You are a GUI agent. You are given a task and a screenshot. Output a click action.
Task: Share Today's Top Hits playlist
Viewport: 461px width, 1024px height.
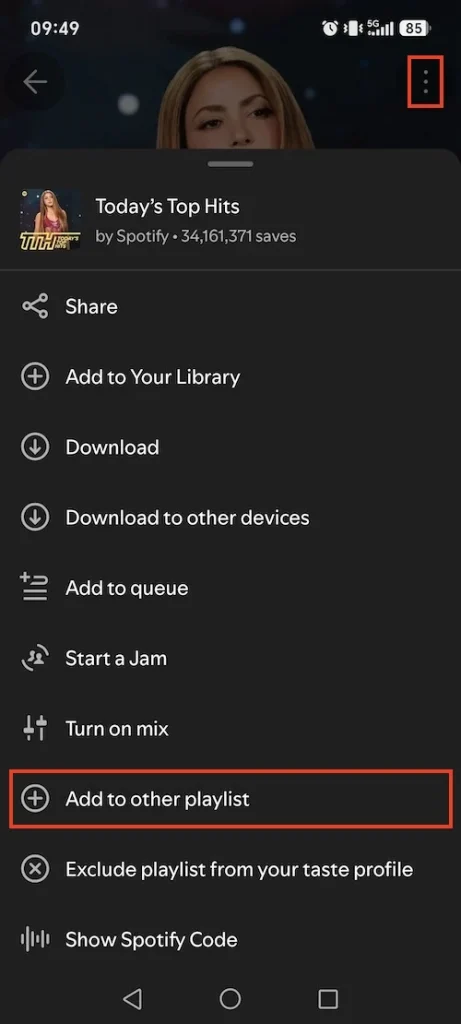230,306
